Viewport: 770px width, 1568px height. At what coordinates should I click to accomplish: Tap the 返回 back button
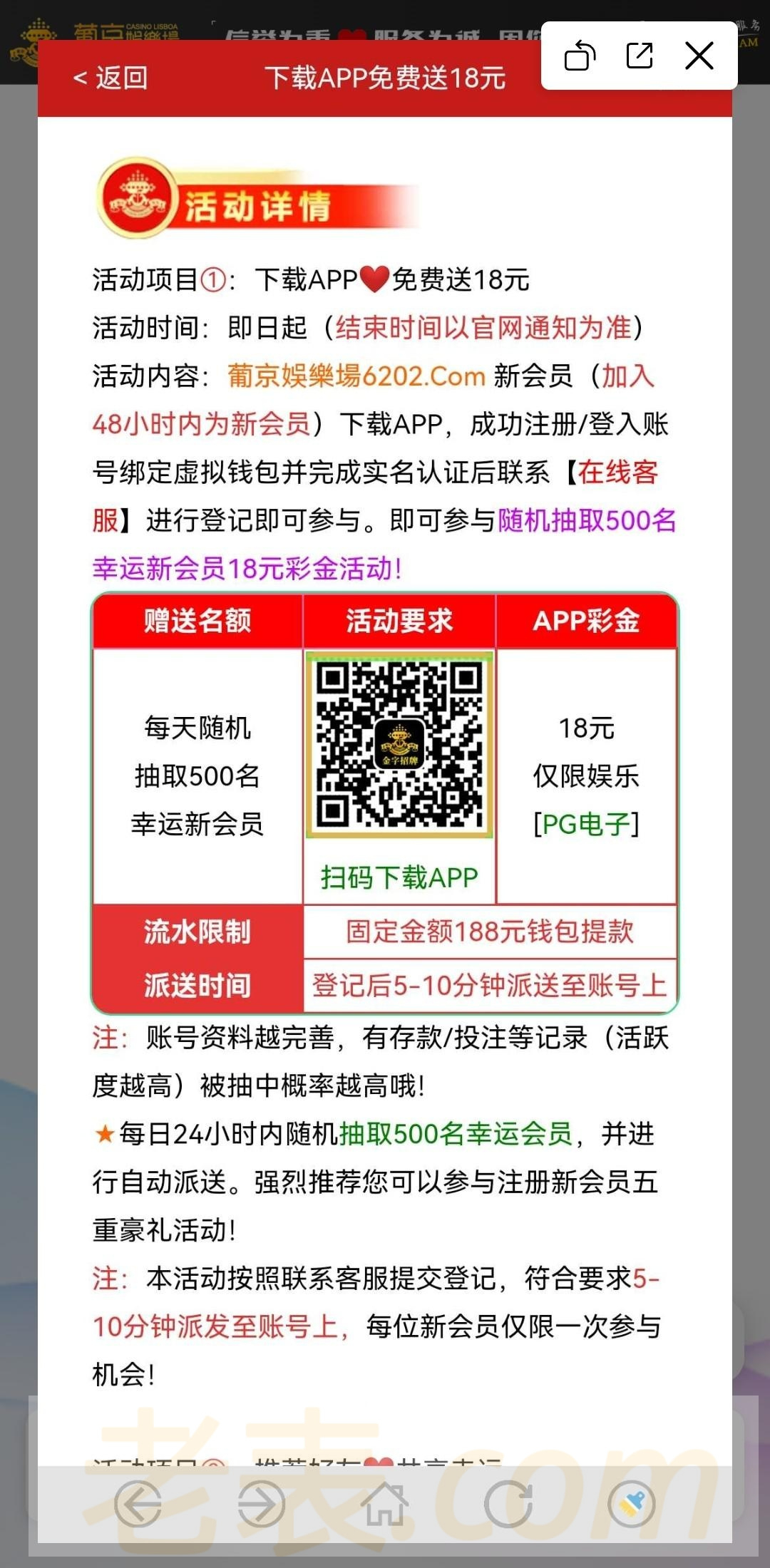tap(111, 78)
